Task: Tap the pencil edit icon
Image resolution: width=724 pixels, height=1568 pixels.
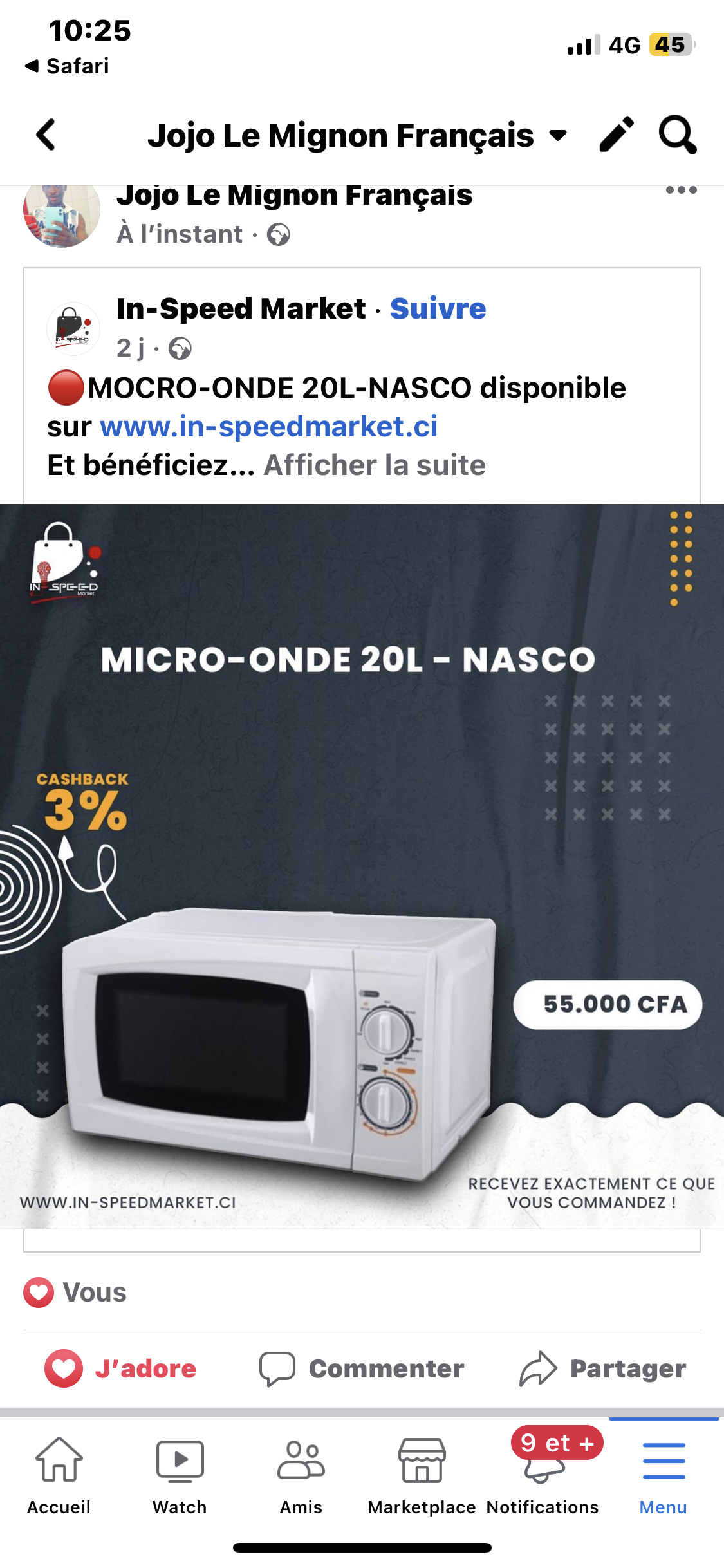Action: coord(616,135)
